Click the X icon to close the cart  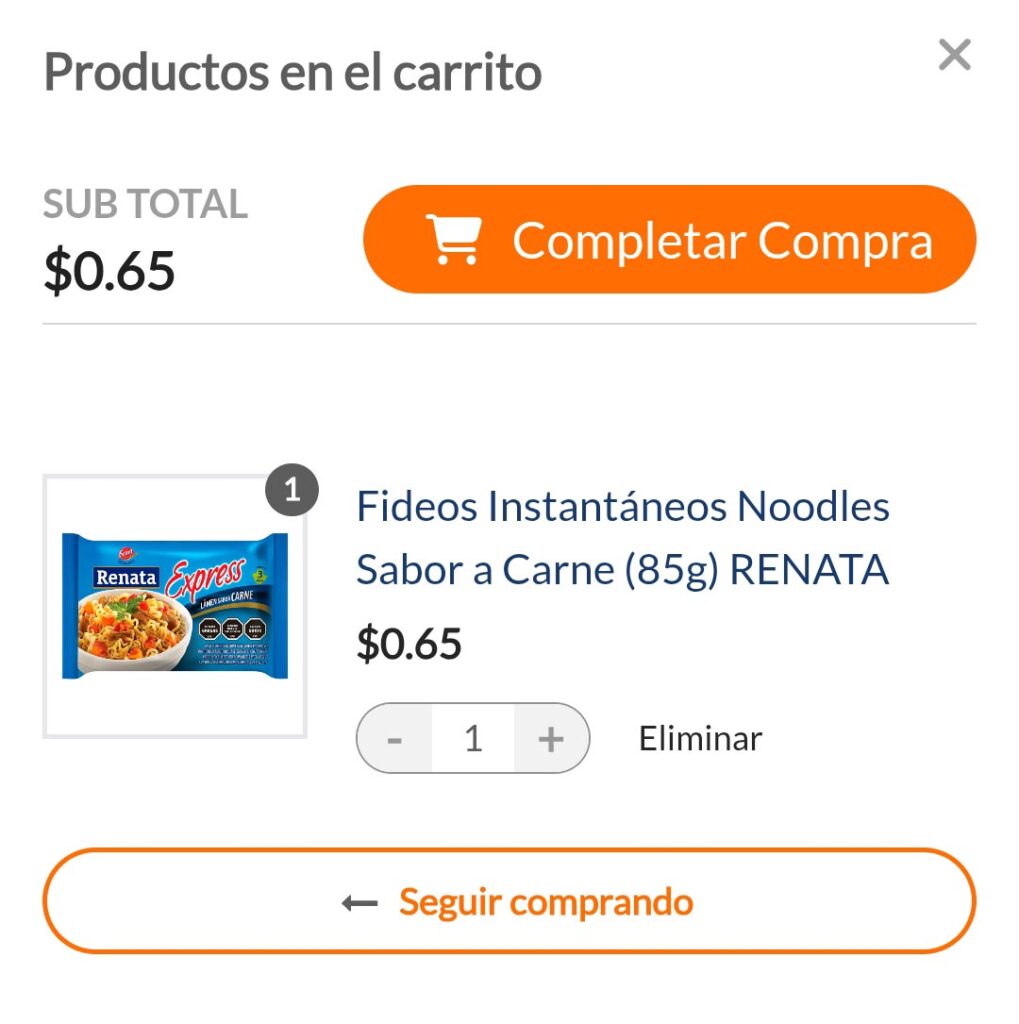point(953,55)
